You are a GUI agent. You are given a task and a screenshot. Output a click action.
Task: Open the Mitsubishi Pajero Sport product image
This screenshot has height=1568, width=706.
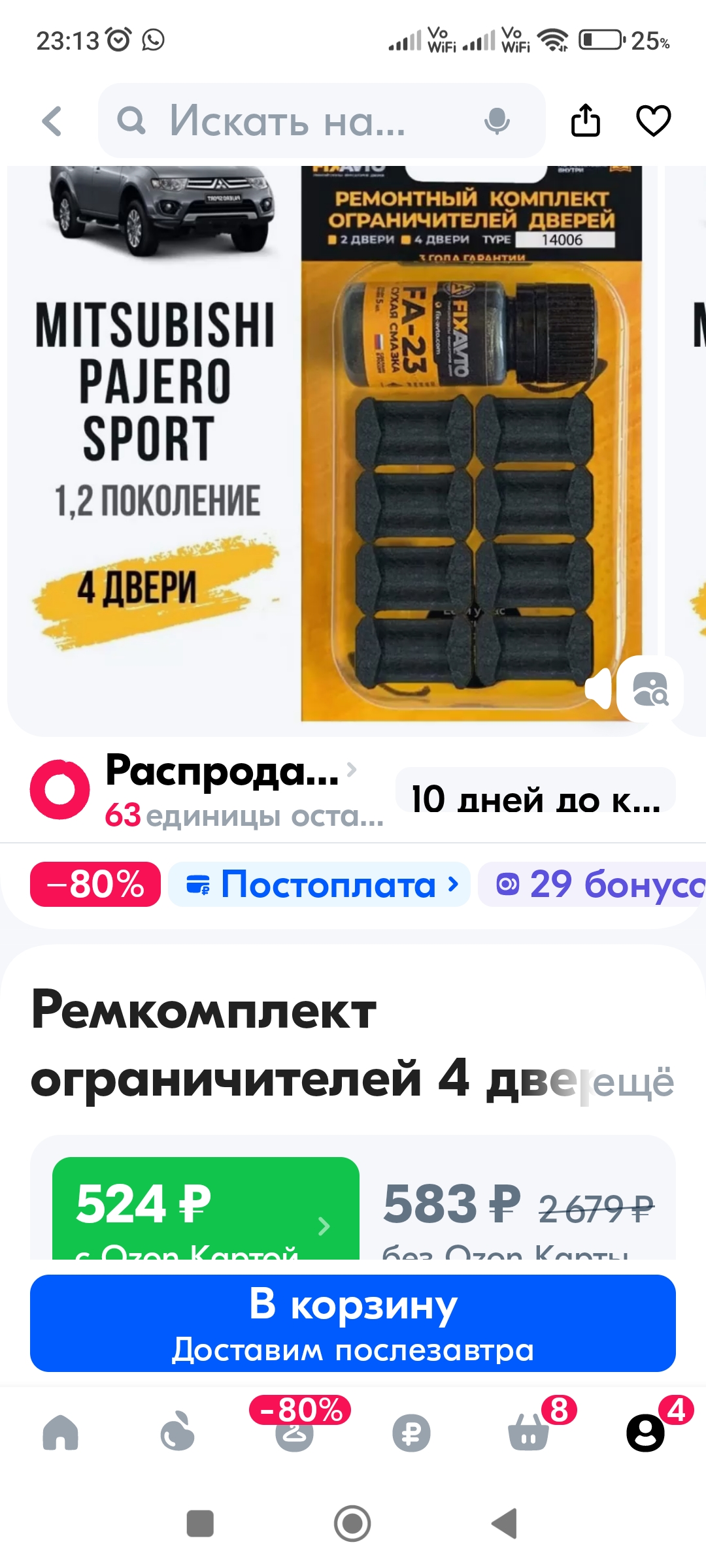tap(327, 444)
